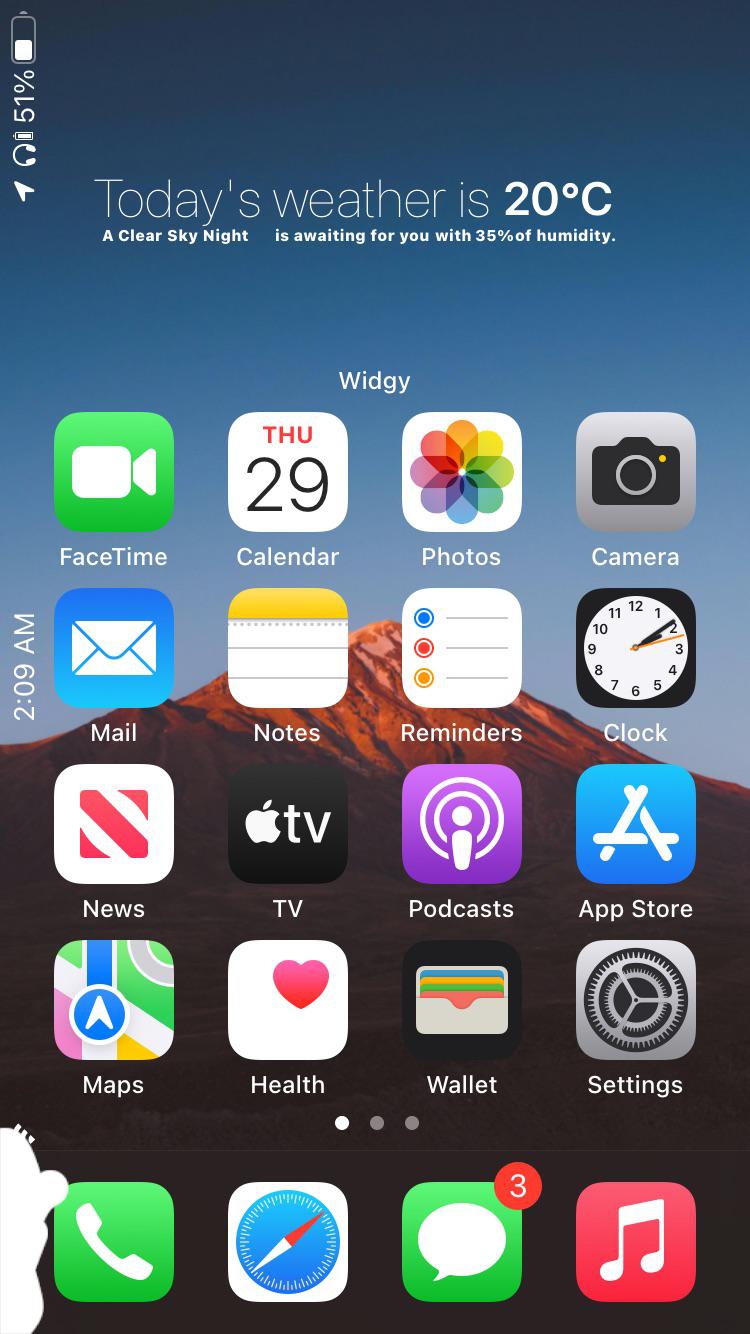Open the Mail app
Screen dimensions: 750x1334
tap(114, 648)
